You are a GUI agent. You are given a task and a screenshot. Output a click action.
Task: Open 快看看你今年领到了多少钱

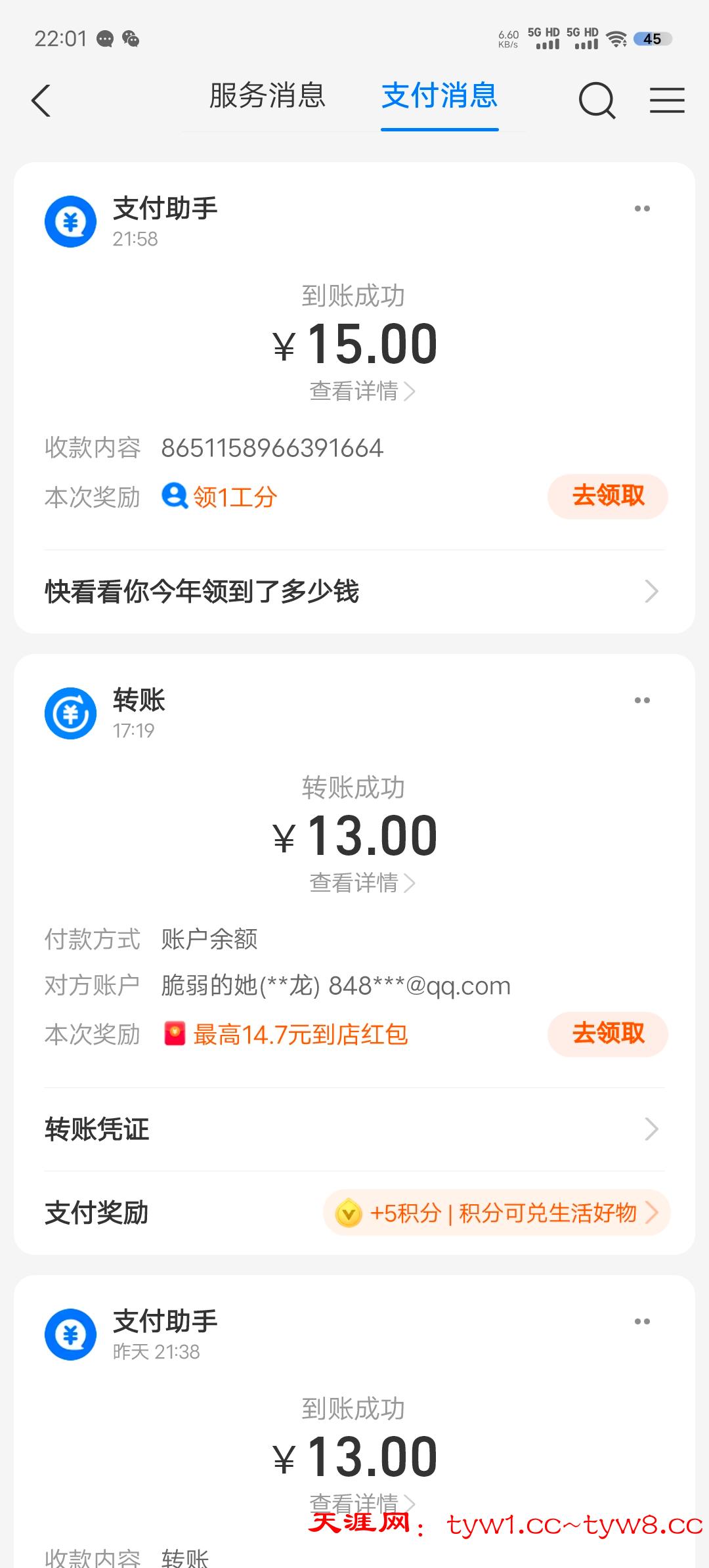pos(354,592)
